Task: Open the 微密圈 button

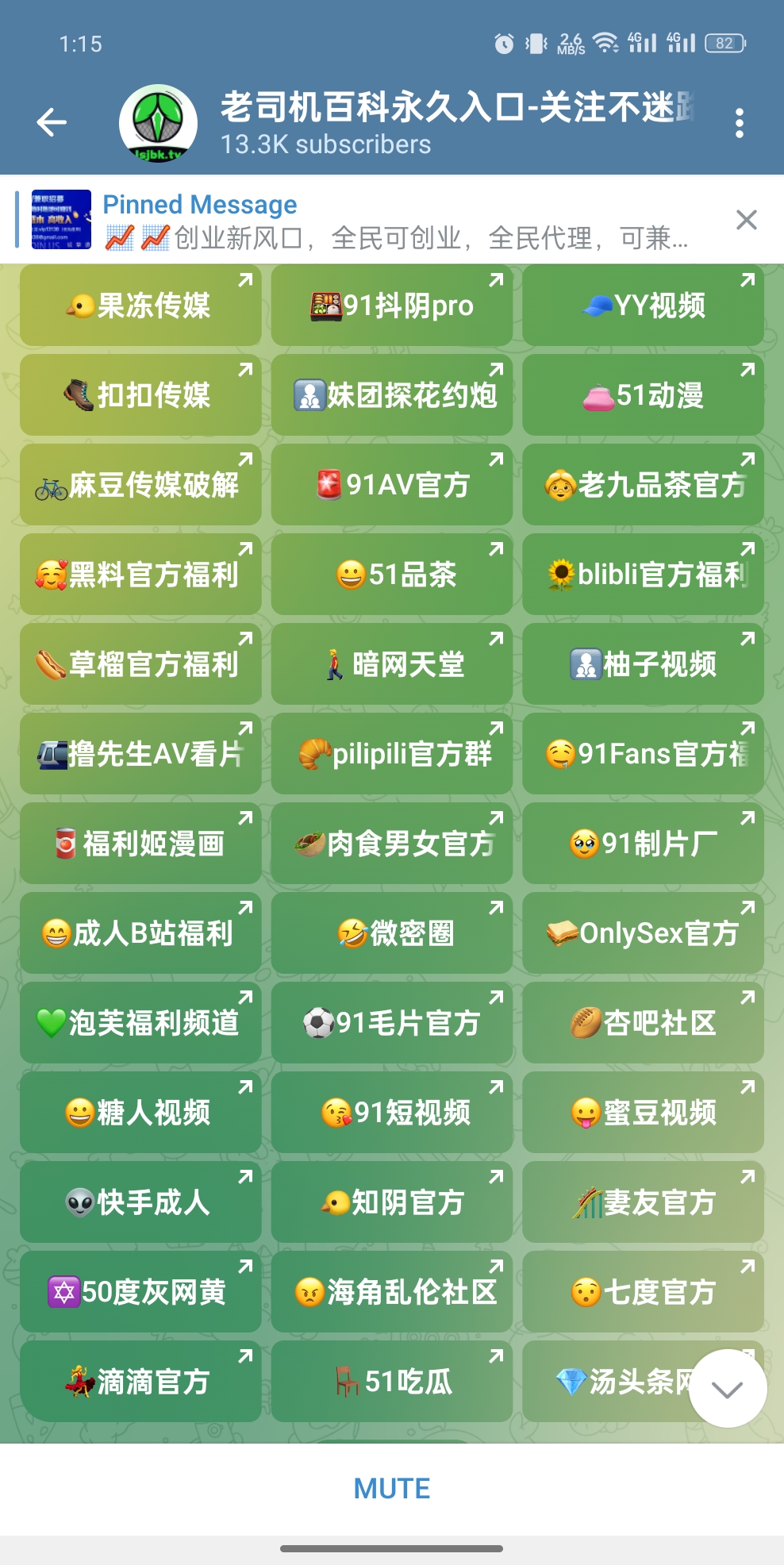Action: coord(392,933)
